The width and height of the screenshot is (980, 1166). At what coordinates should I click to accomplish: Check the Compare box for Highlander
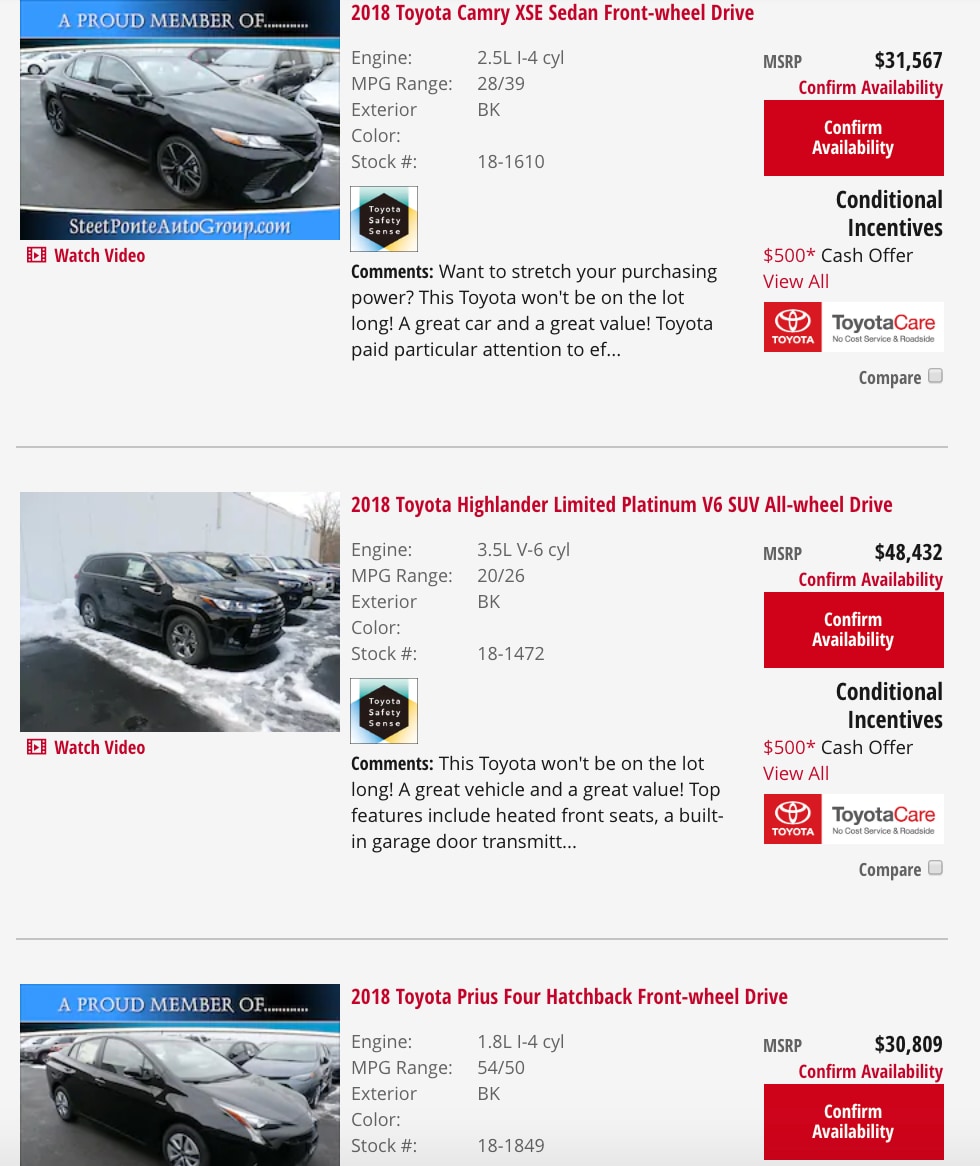[x=935, y=868]
